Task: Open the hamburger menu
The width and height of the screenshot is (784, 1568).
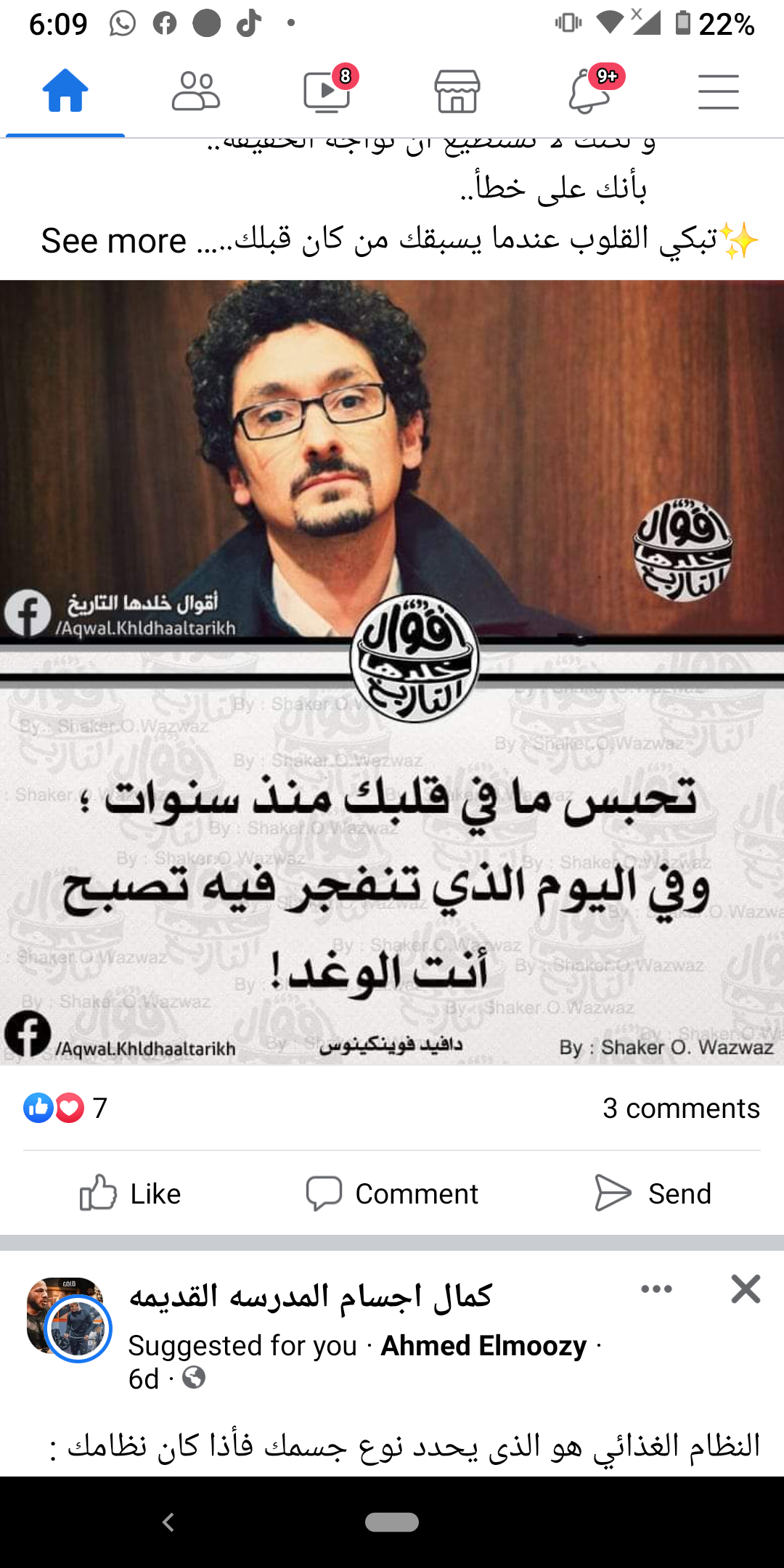Action: (718, 91)
